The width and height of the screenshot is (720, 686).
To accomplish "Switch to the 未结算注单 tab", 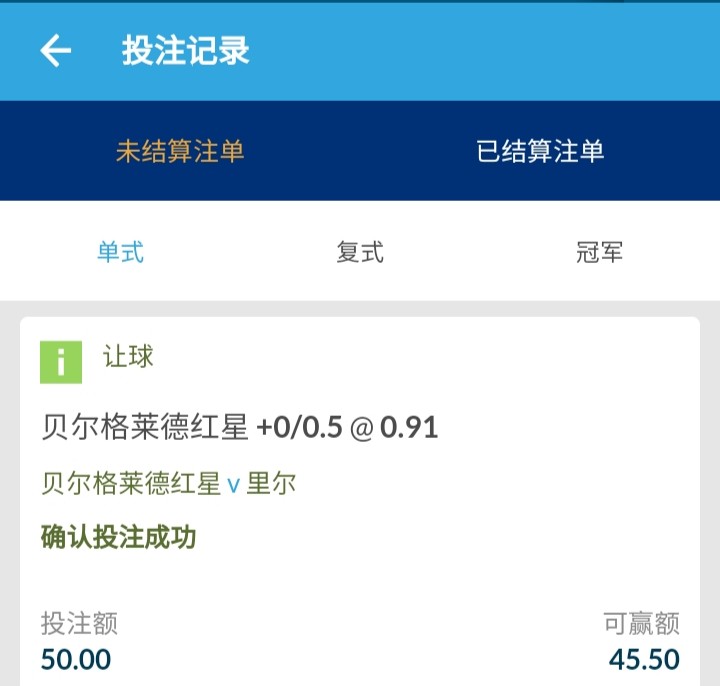I will click(180, 152).
